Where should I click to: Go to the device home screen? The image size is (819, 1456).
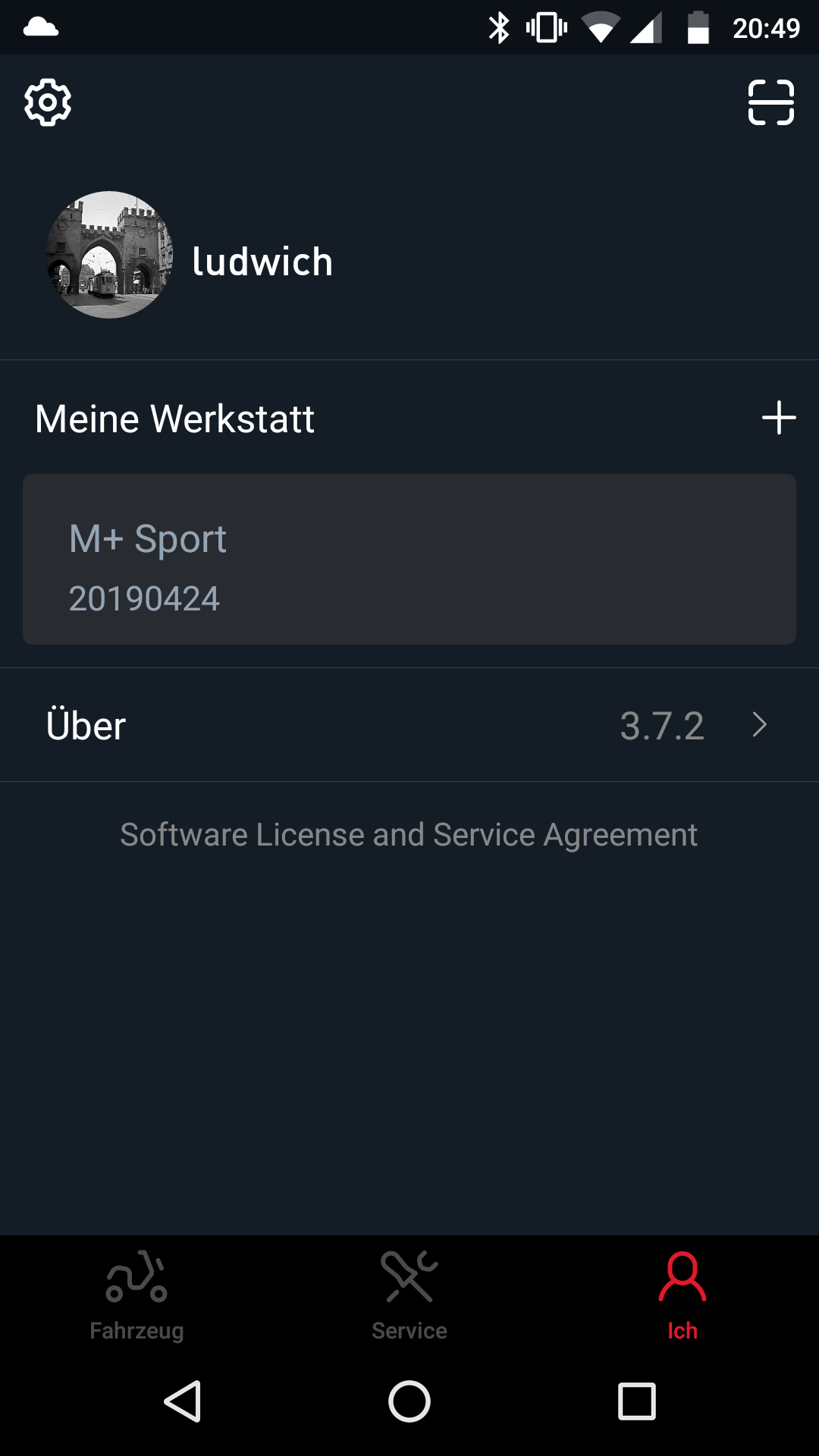pyautogui.click(x=409, y=1401)
